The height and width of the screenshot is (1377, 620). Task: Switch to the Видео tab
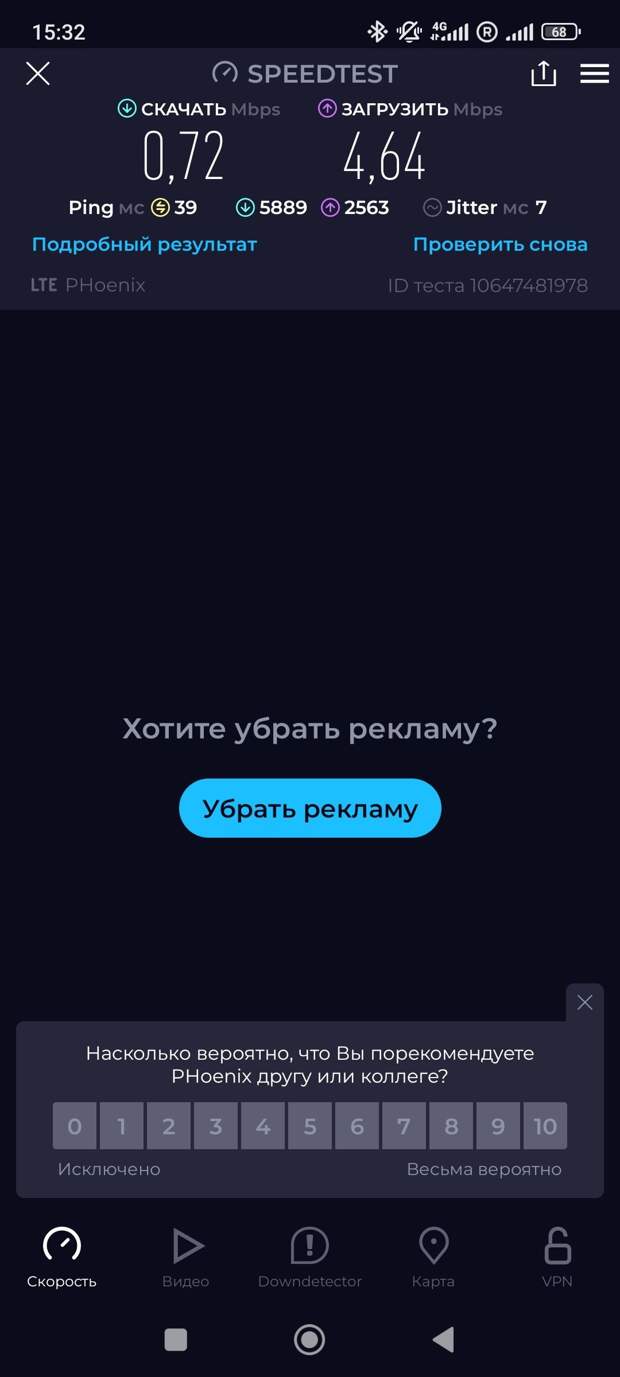click(x=186, y=1257)
